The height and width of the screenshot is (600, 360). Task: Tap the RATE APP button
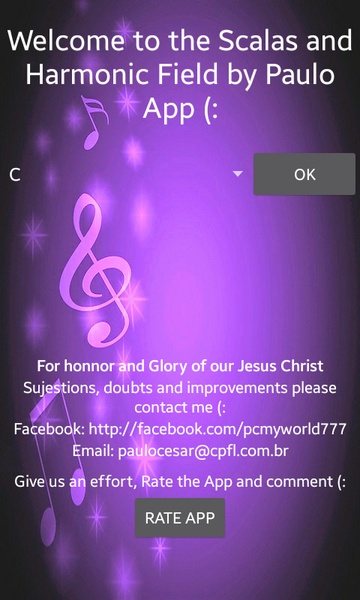180,518
